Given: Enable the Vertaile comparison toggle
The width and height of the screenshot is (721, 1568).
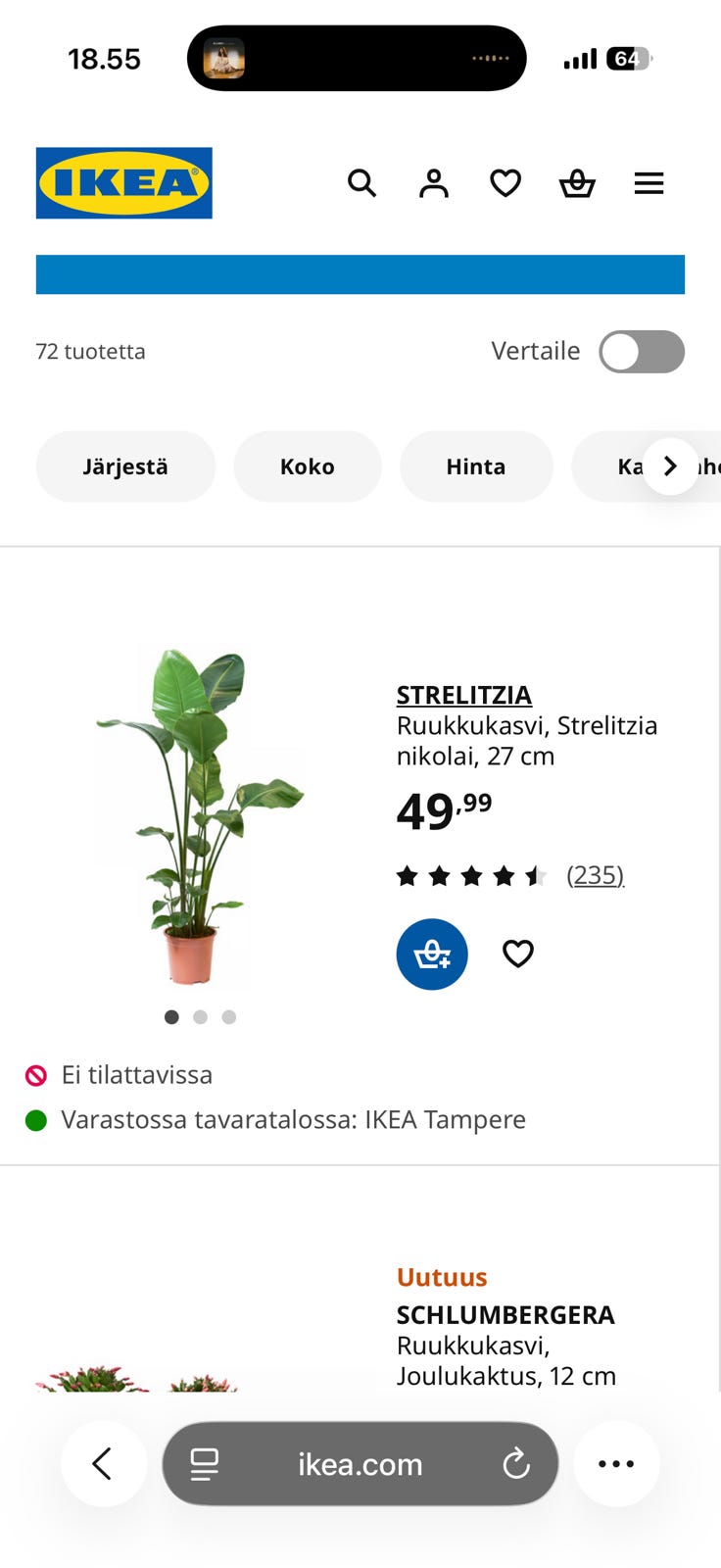Looking at the screenshot, I should (x=641, y=350).
